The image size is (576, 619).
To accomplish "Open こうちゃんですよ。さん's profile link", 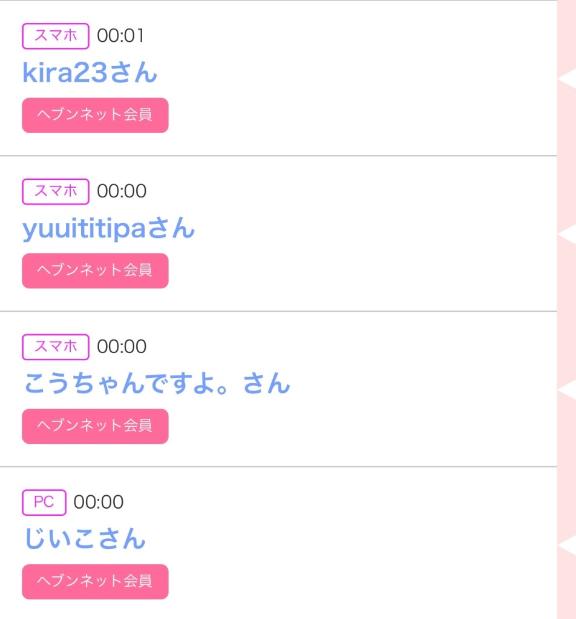I will (x=157, y=383).
